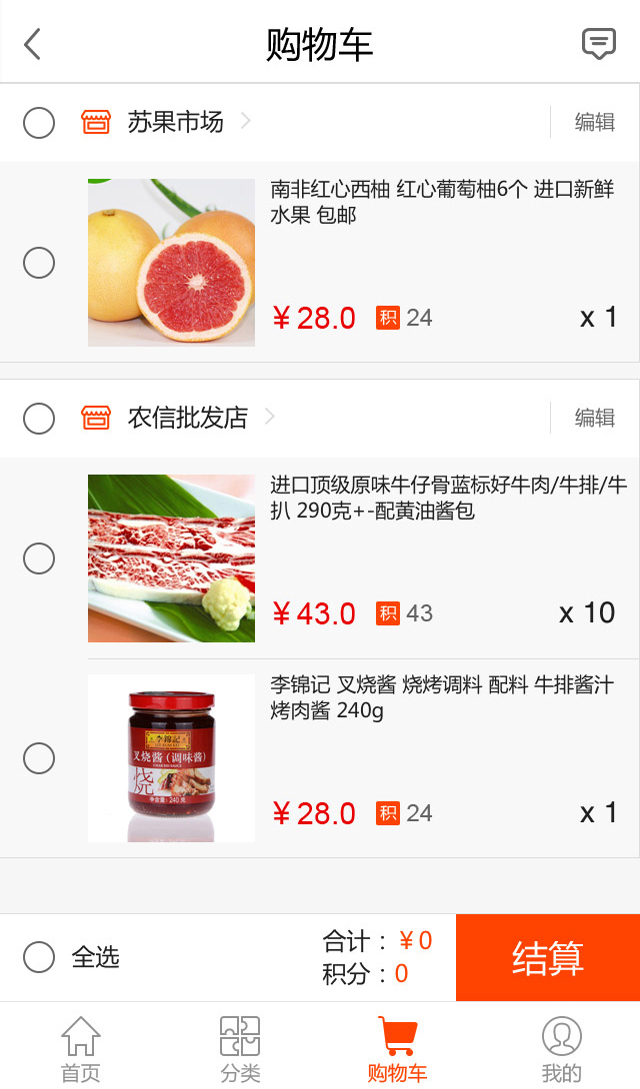Select all items from 苏果市场 store
640x1089 pixels.
tap(39, 123)
